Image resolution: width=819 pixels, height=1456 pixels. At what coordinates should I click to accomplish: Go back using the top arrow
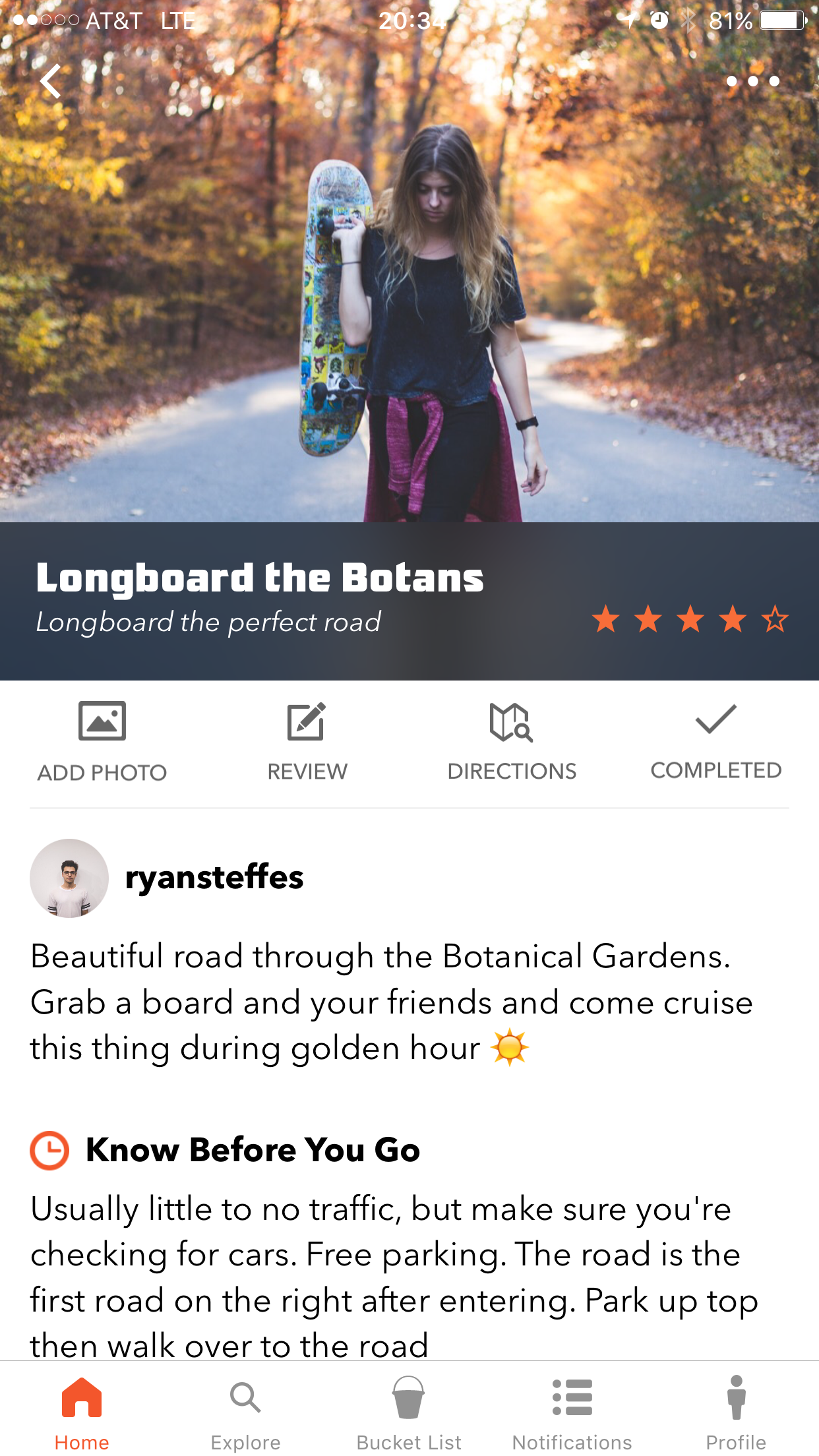pyautogui.click(x=51, y=81)
